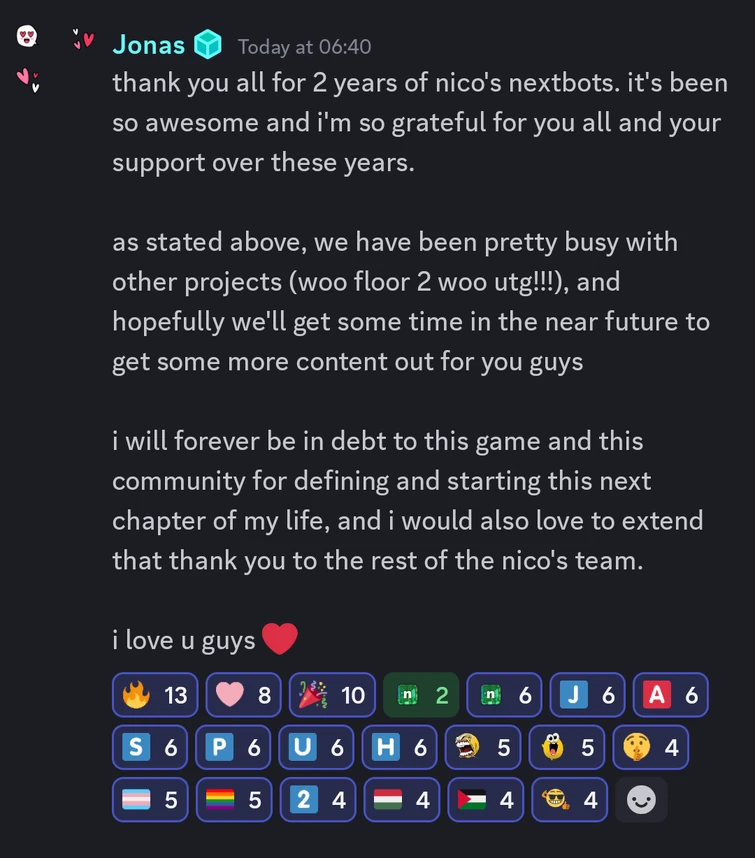The image size is (755, 858).
Task: Select the green n reaction showing 2
Action: coord(421,695)
